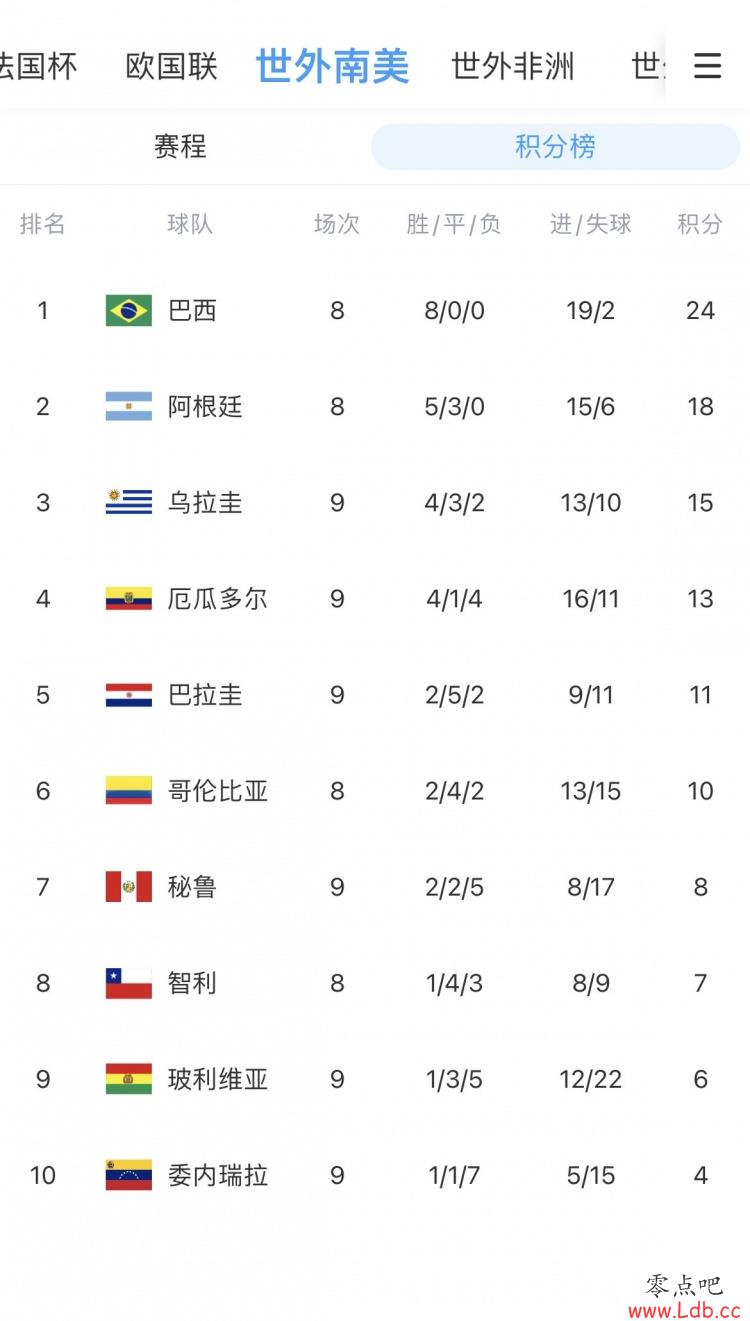Select the 世外南美 tab
This screenshot has height=1321, width=750.
tap(332, 67)
